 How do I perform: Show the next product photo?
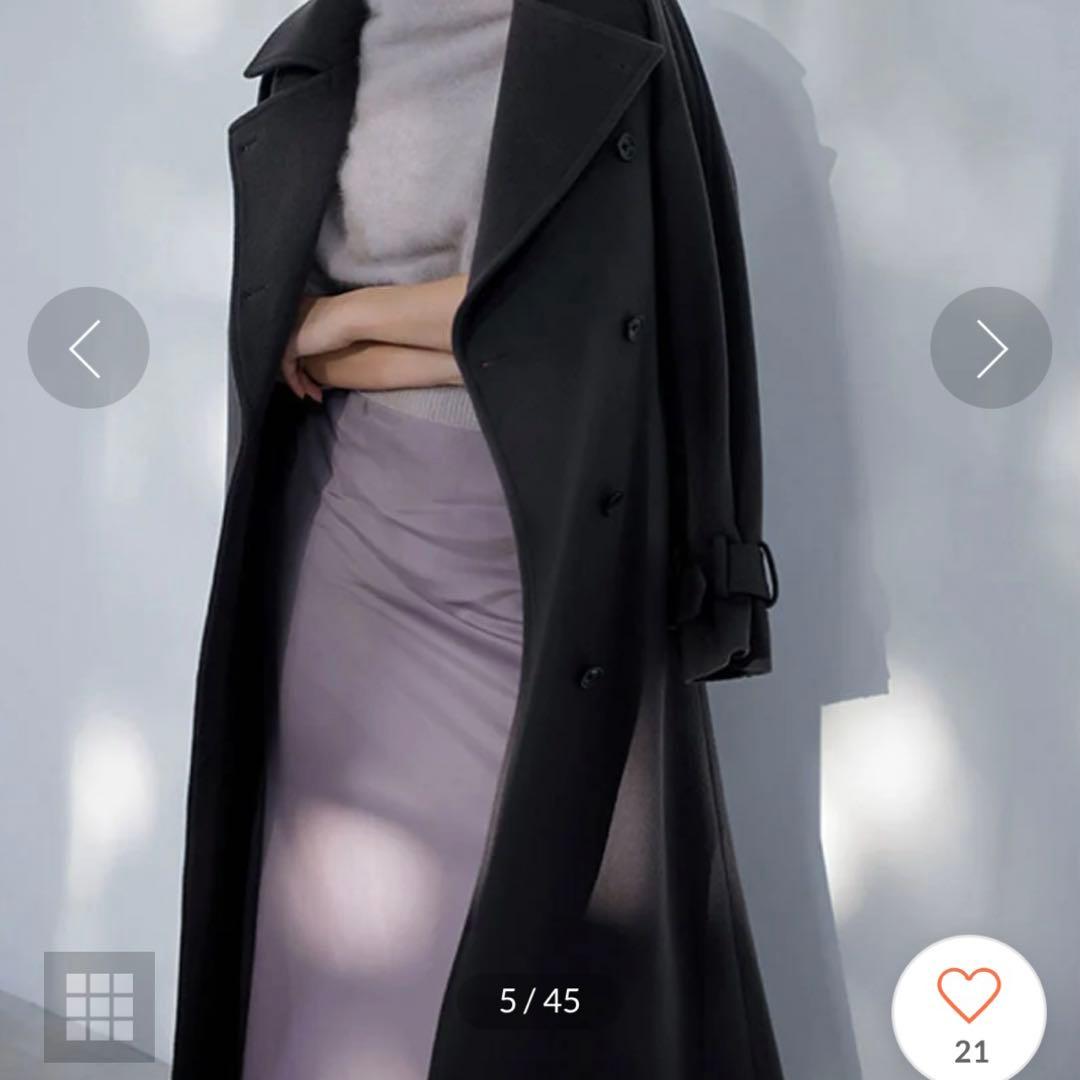point(990,348)
